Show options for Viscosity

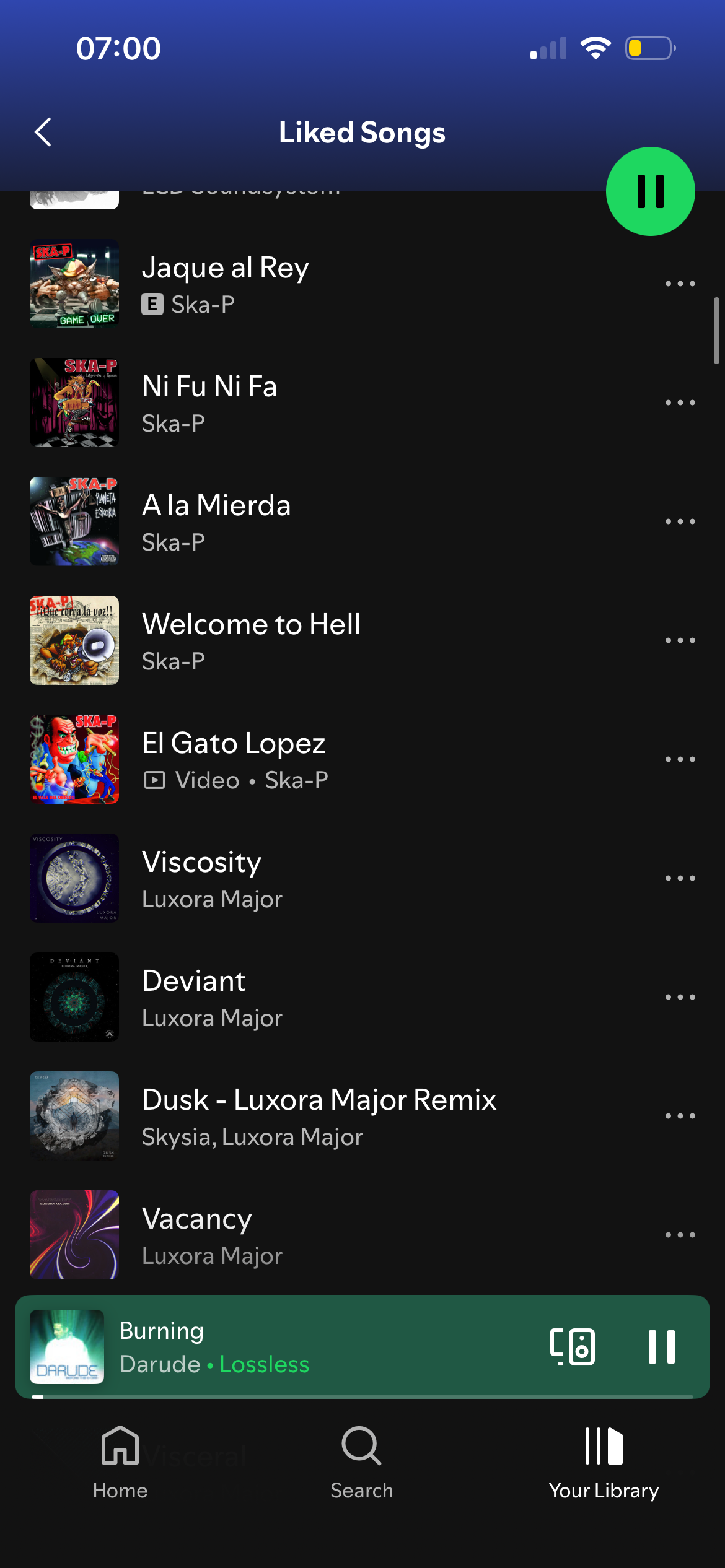point(680,878)
